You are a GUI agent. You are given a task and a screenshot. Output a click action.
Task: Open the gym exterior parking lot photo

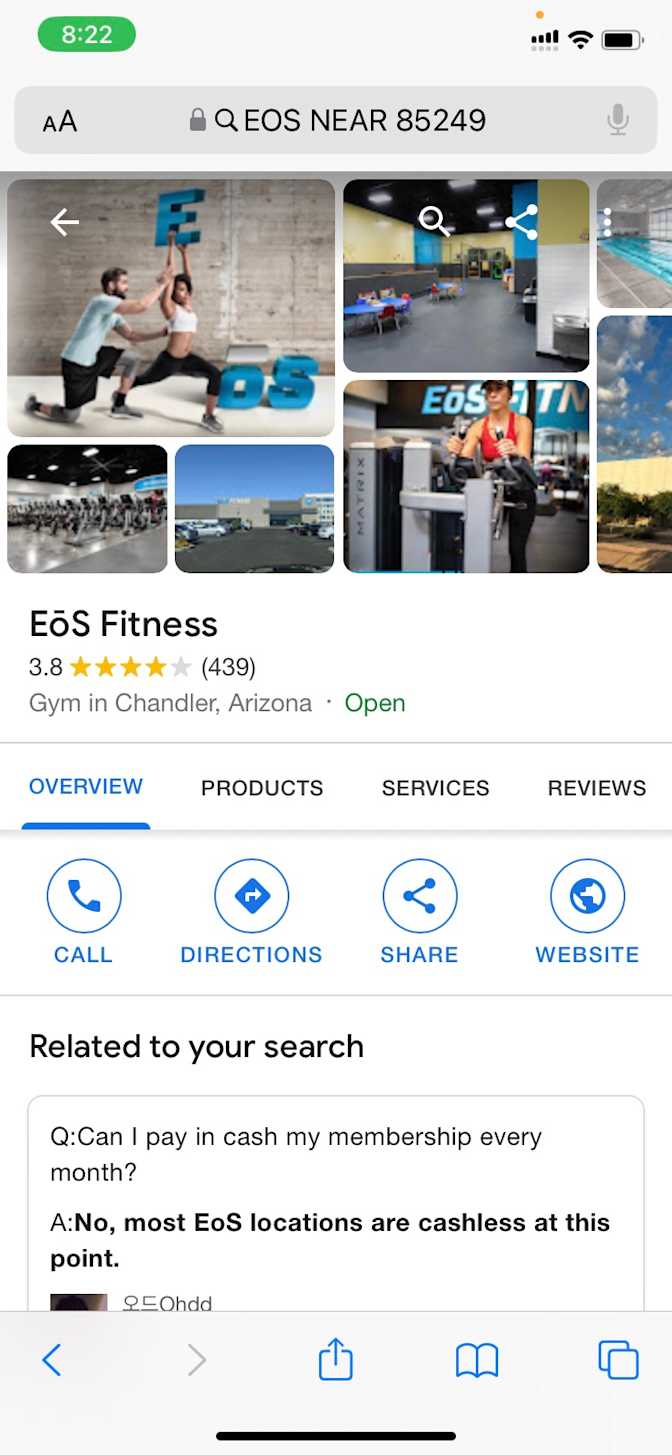coord(254,509)
